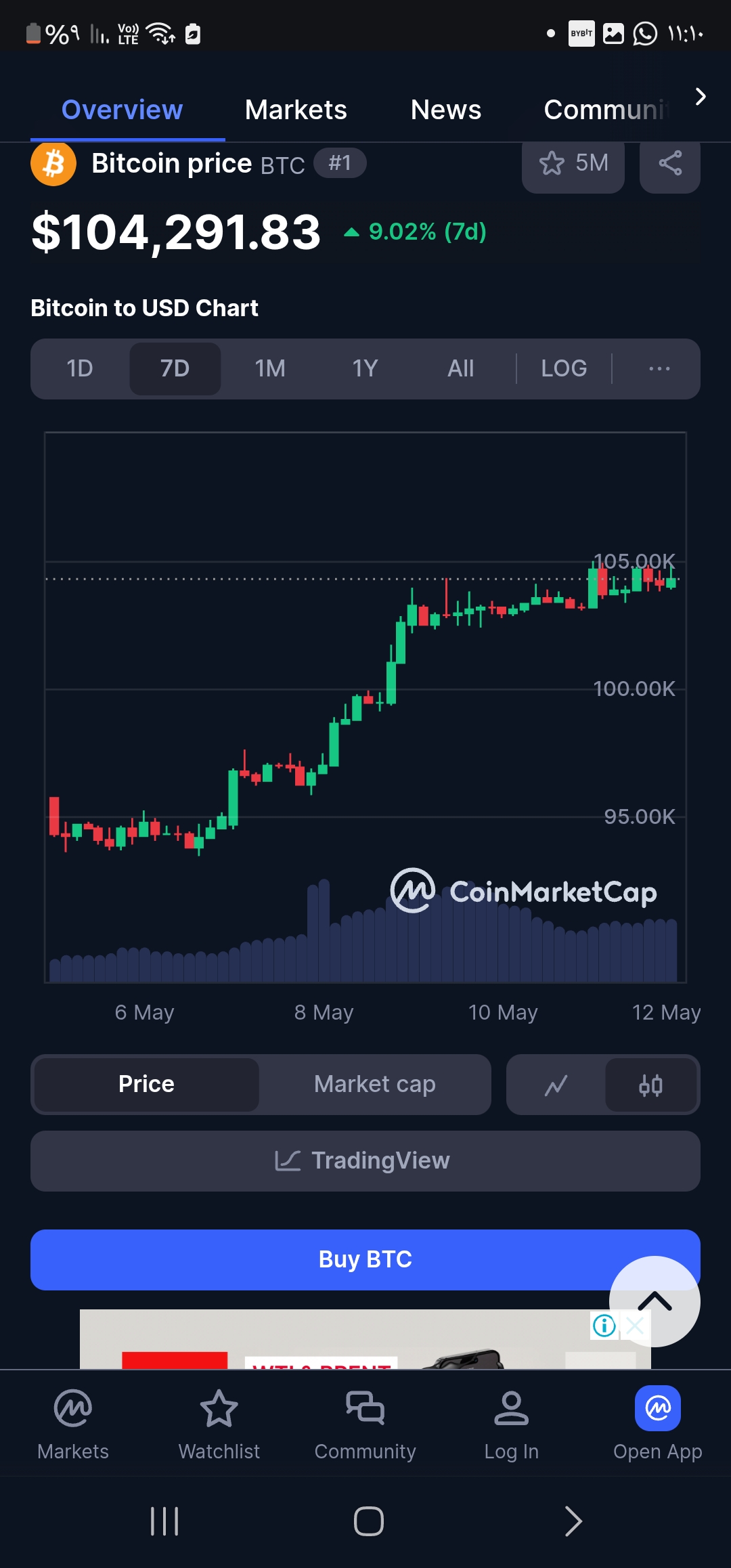
Task: Switch to line chart view
Action: coord(556,1085)
